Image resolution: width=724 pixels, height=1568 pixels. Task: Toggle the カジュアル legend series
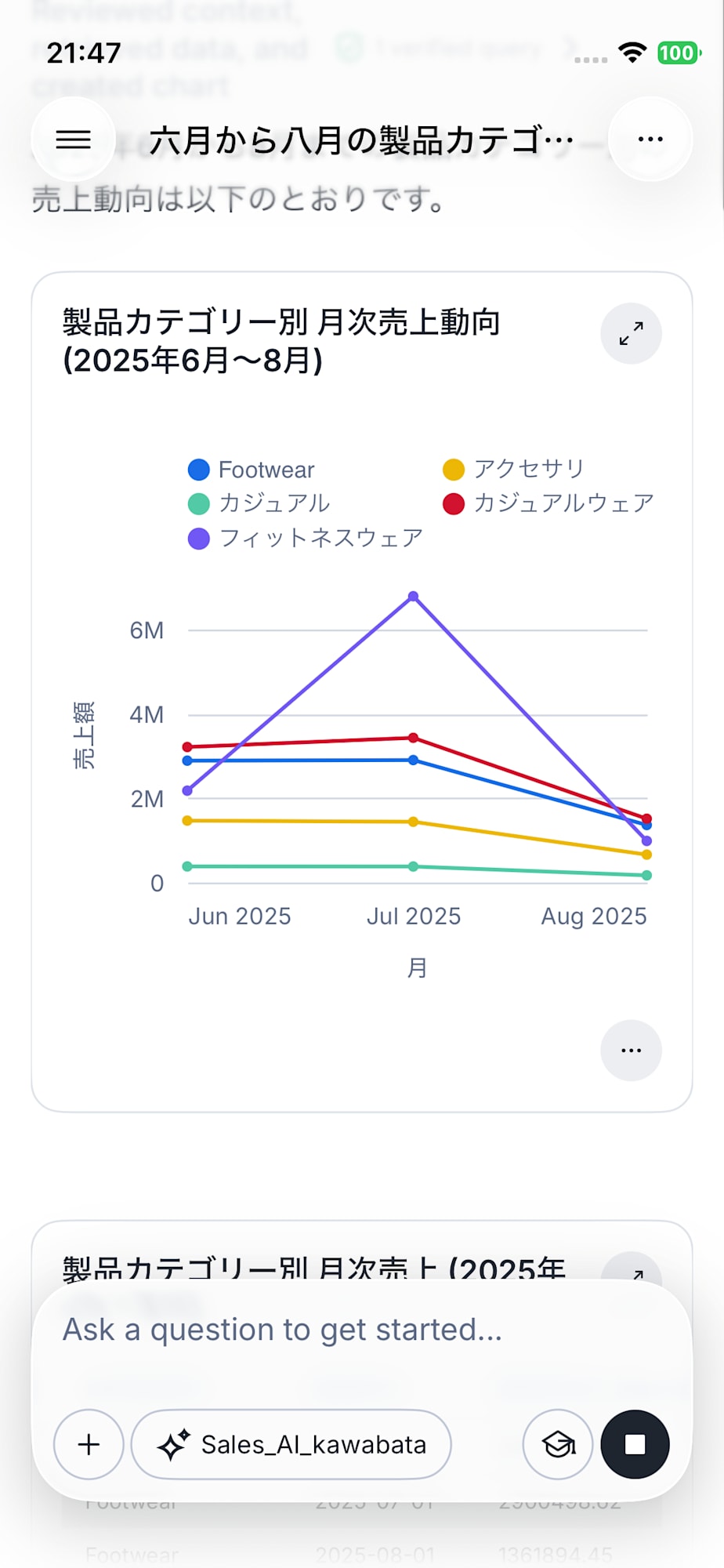[259, 503]
